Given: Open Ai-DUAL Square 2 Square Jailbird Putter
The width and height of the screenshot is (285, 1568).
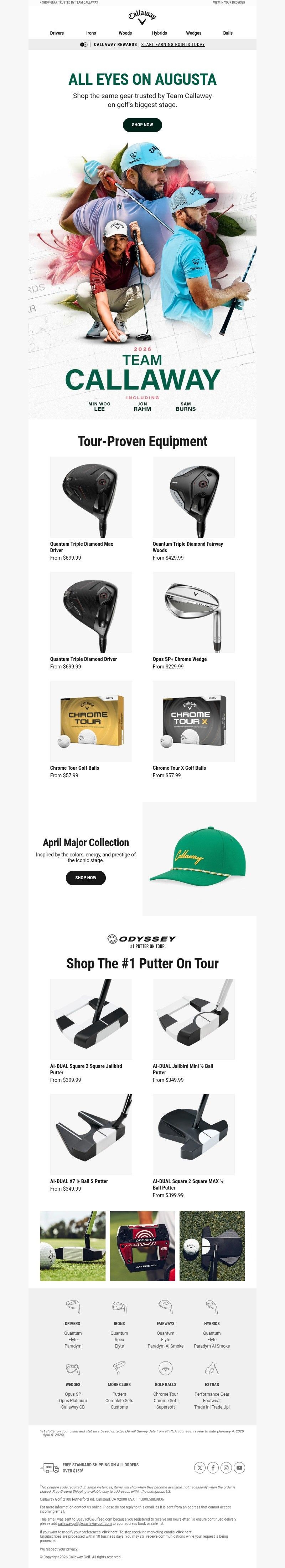Looking at the screenshot, I should pos(91,1019).
